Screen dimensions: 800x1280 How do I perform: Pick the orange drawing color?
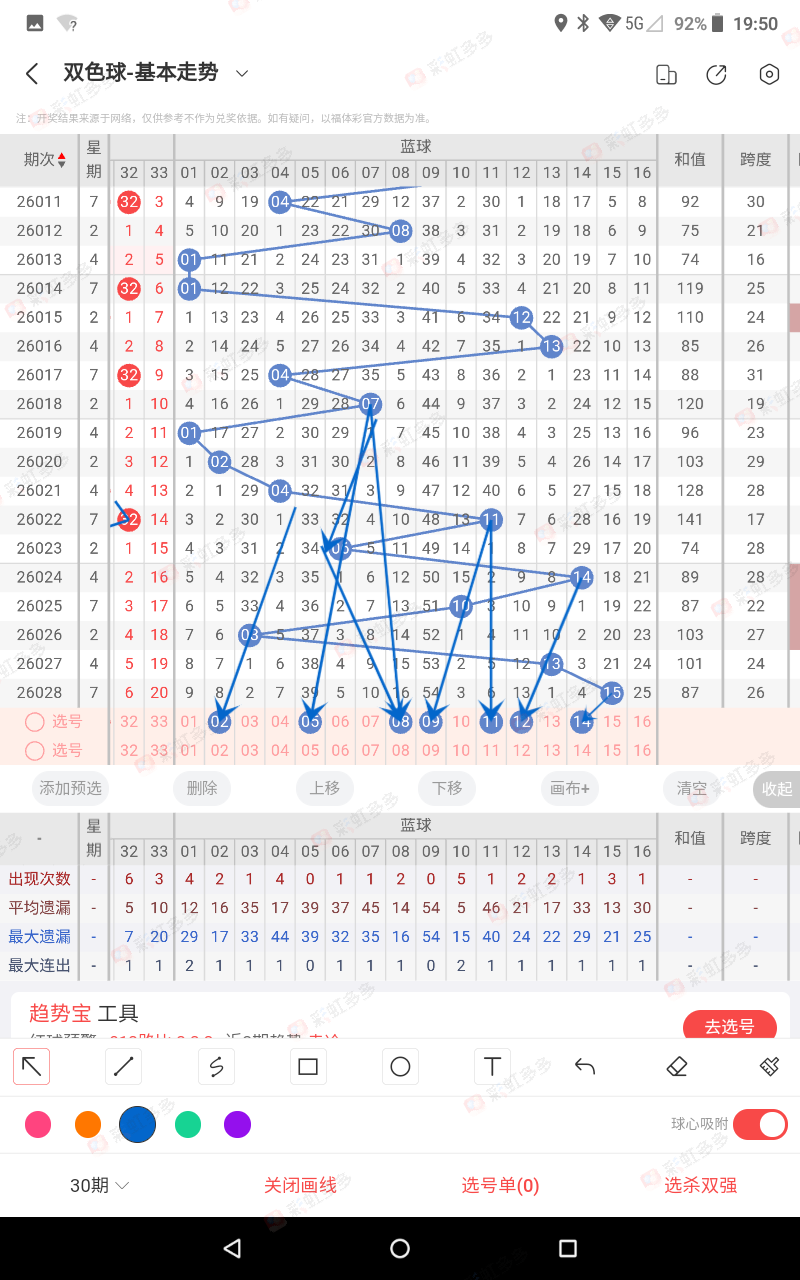coord(88,1125)
